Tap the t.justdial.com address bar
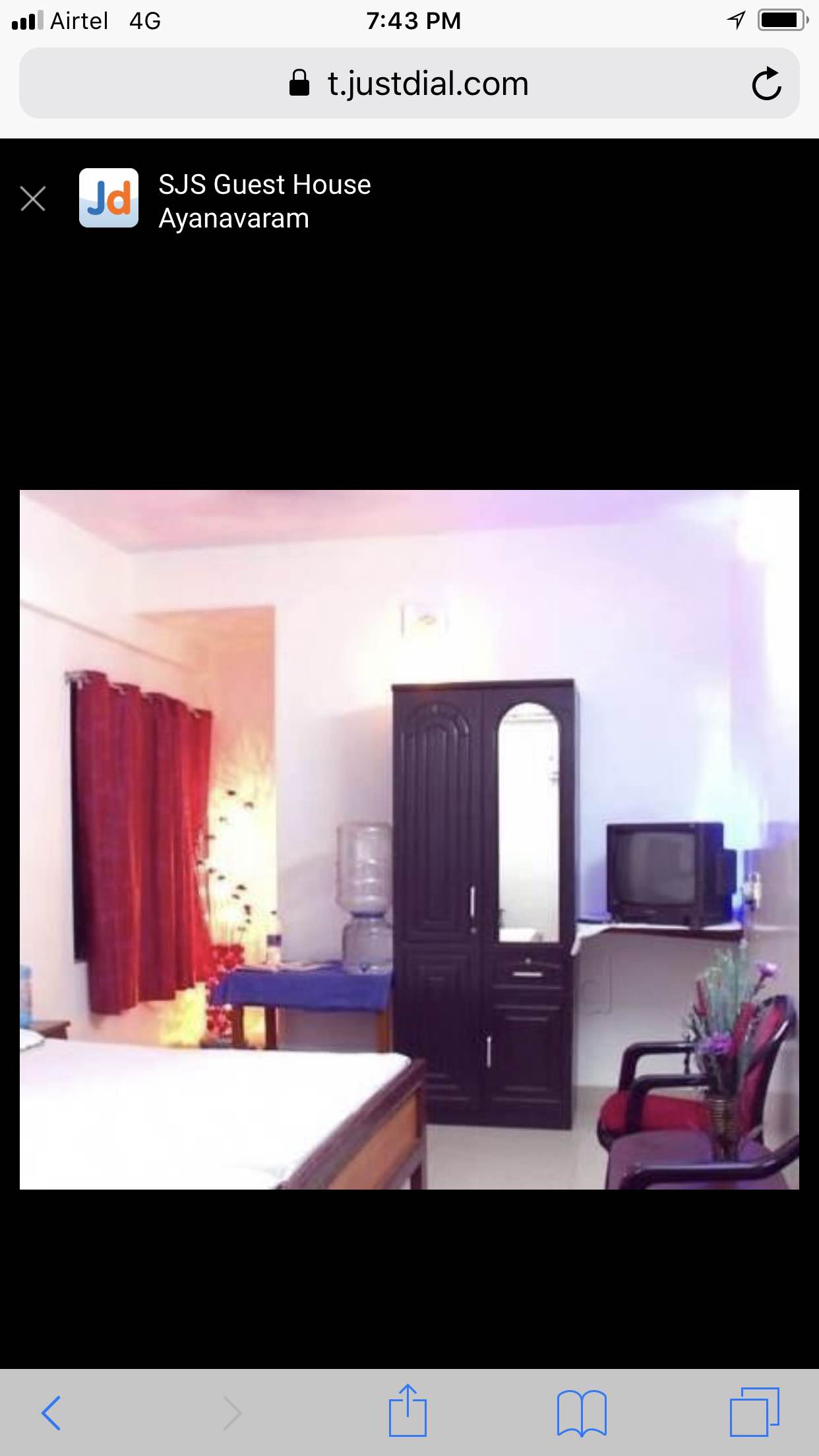Viewport: 819px width, 1456px height. [x=409, y=84]
